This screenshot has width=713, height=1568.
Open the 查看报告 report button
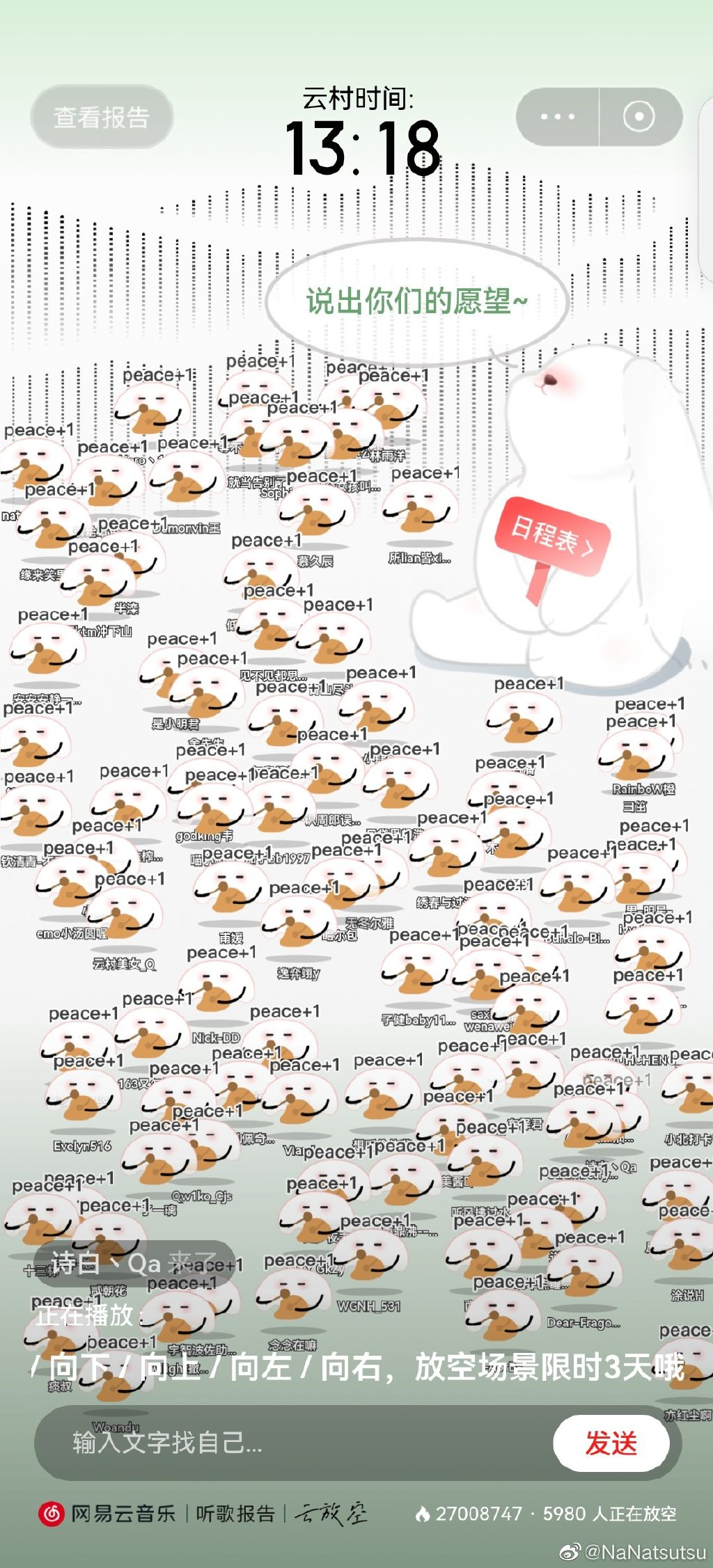pos(101,117)
